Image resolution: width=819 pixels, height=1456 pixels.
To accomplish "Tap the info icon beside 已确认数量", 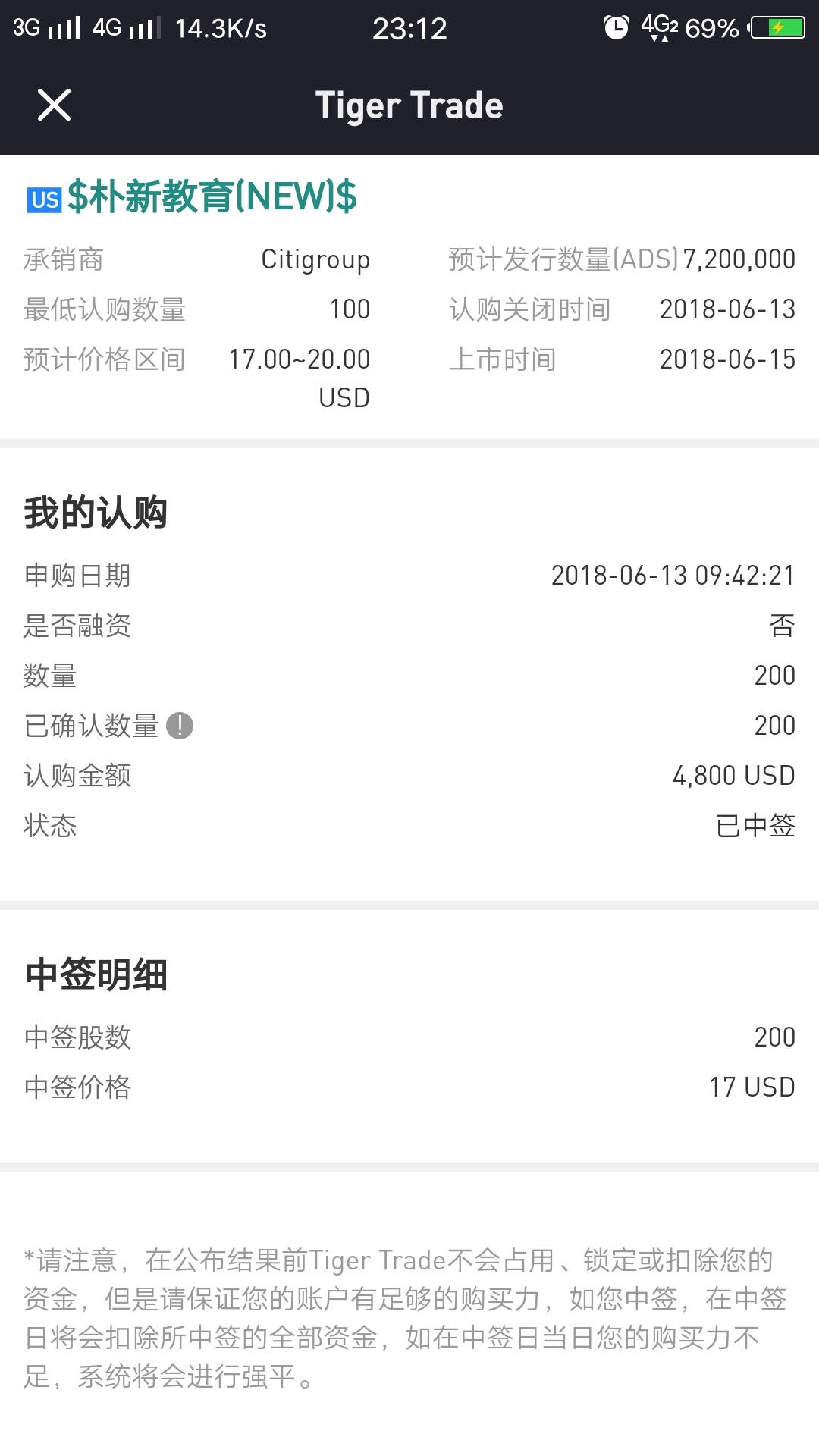I will tap(180, 726).
